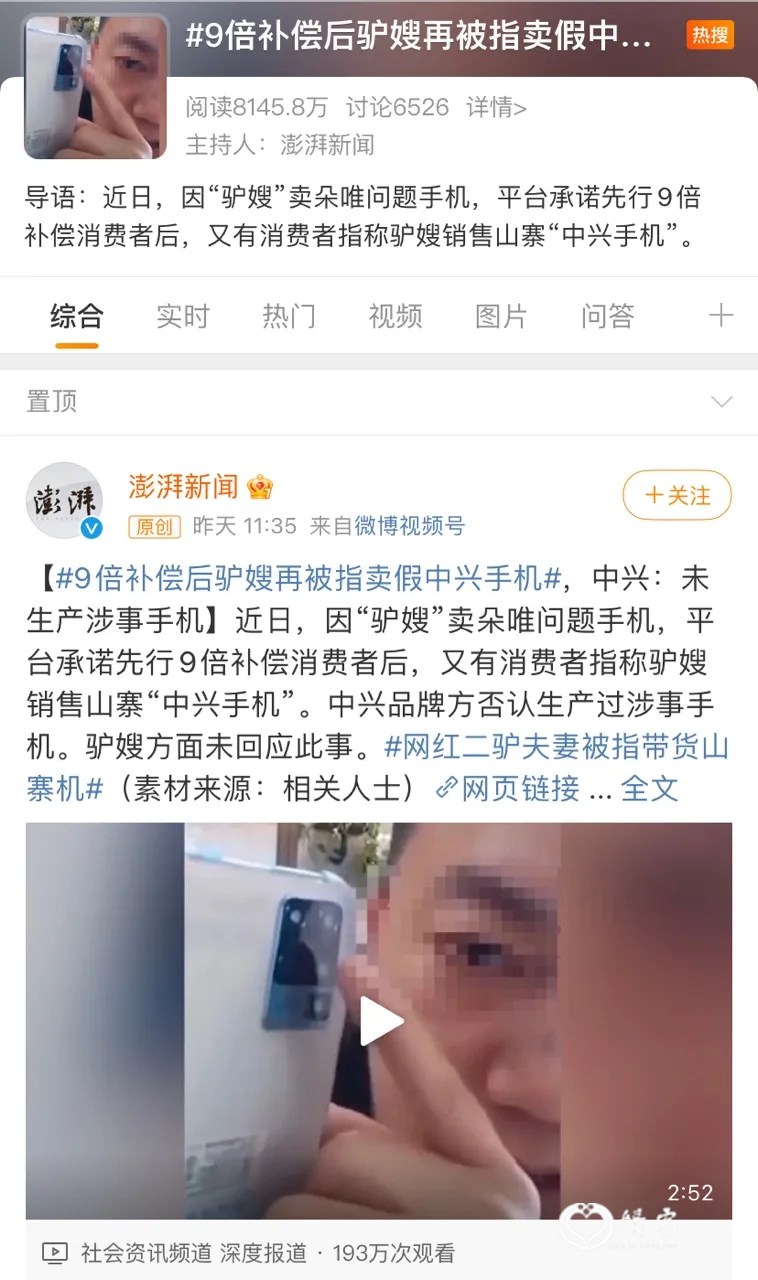Collapse the 置顶 section chevron
Screen dimensions: 758x1280
pyautogui.click(x=720, y=402)
